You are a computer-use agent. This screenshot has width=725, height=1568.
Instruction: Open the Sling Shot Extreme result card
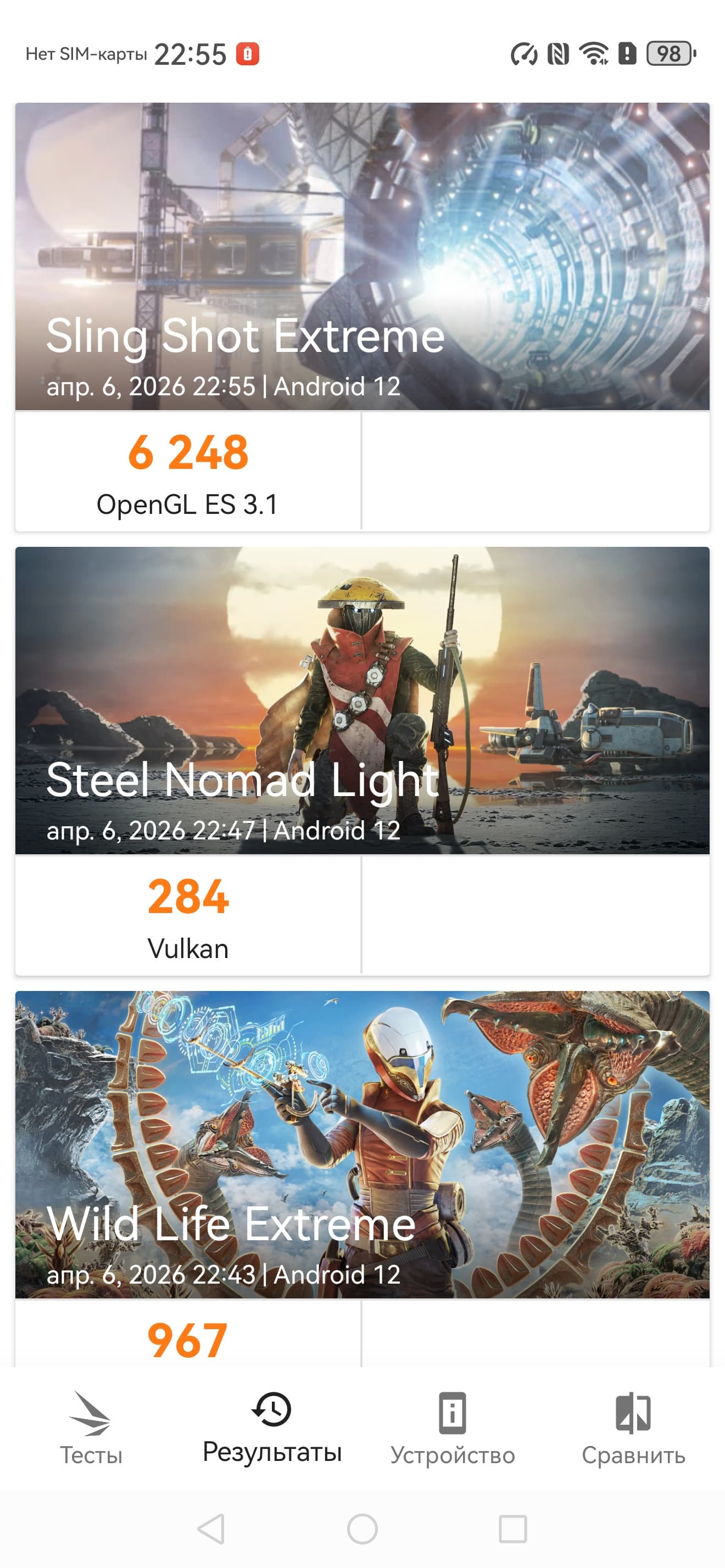(x=362, y=256)
